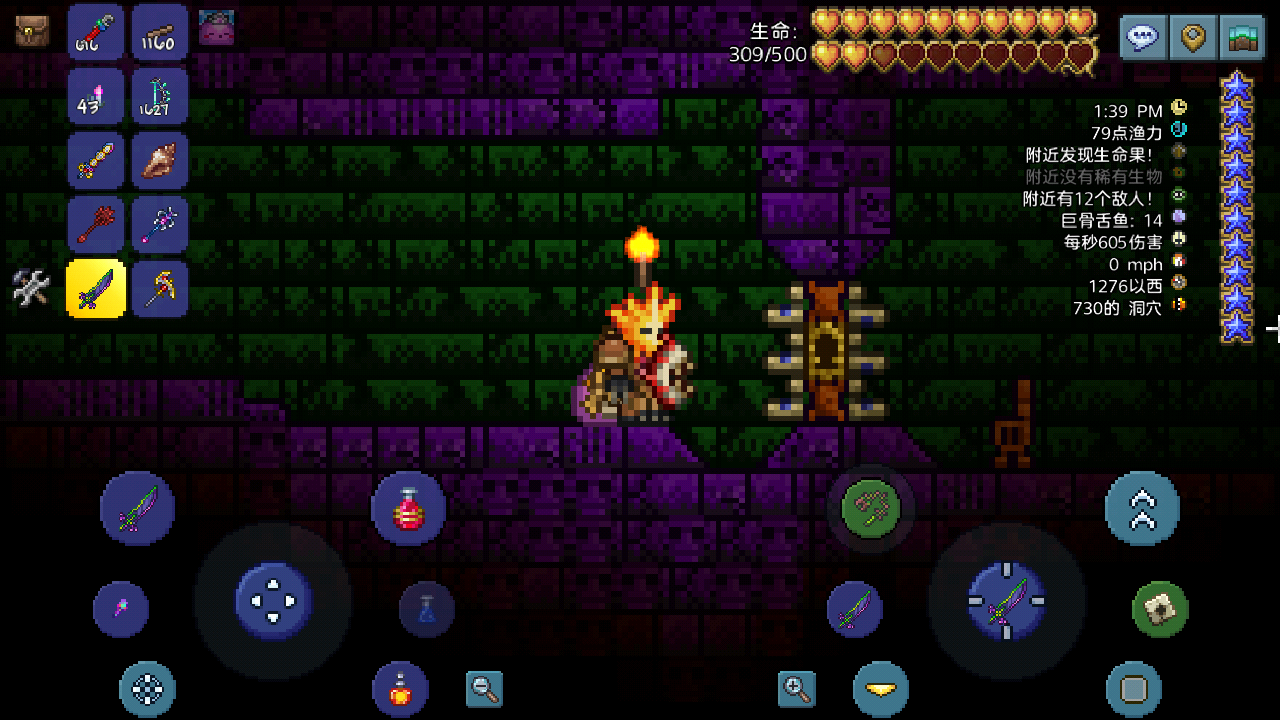Select the highlighted sword hotbar slot

pyautogui.click(x=96, y=289)
